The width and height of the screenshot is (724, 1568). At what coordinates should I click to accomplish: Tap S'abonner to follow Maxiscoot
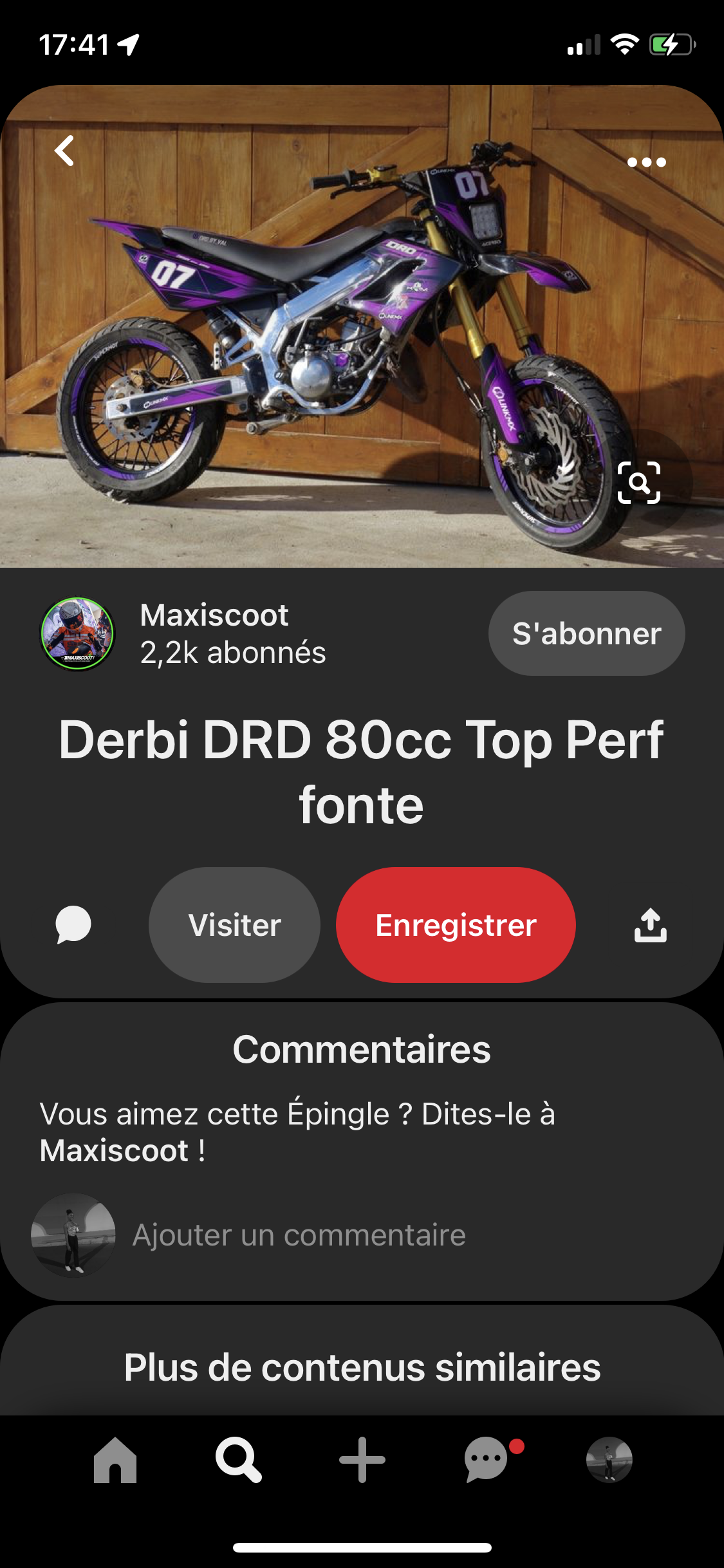[586, 634]
